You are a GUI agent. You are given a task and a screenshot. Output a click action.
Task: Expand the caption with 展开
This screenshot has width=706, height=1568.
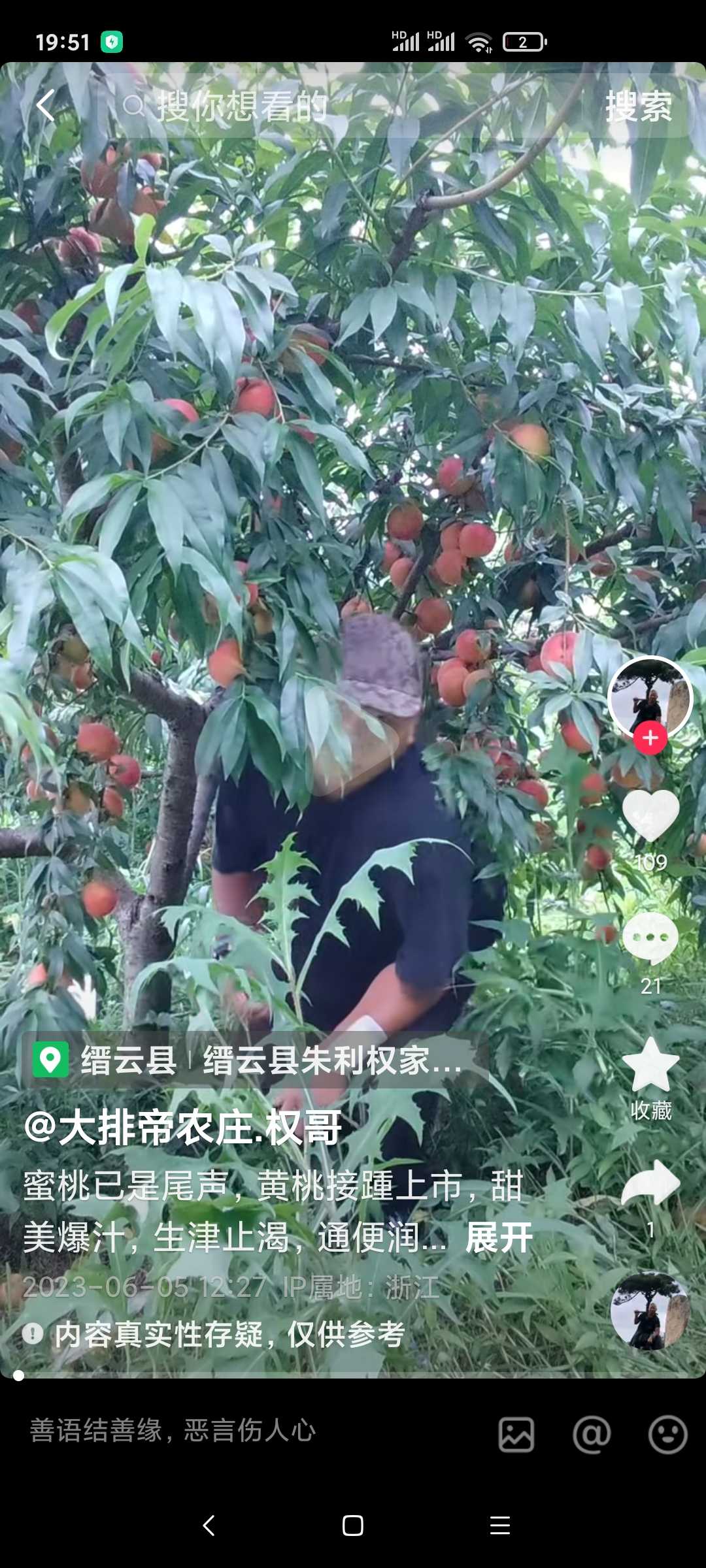499,1237
